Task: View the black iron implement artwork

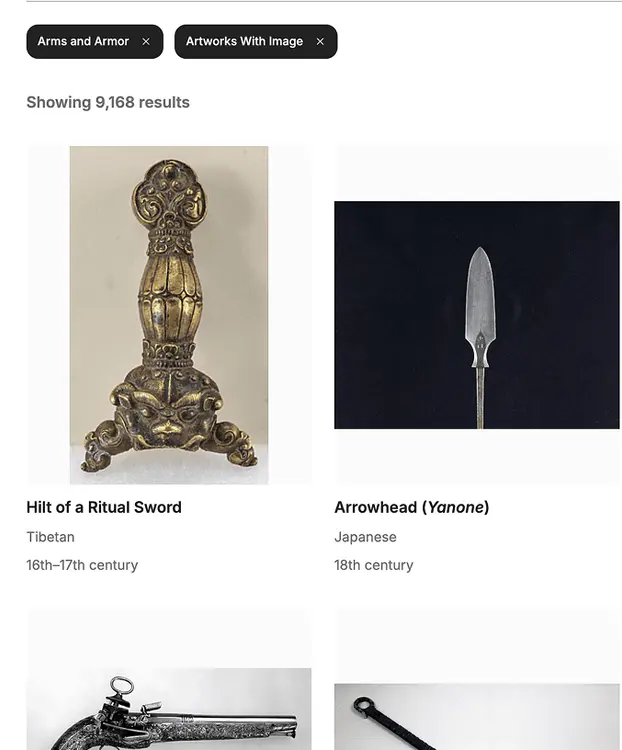Action: [476, 715]
